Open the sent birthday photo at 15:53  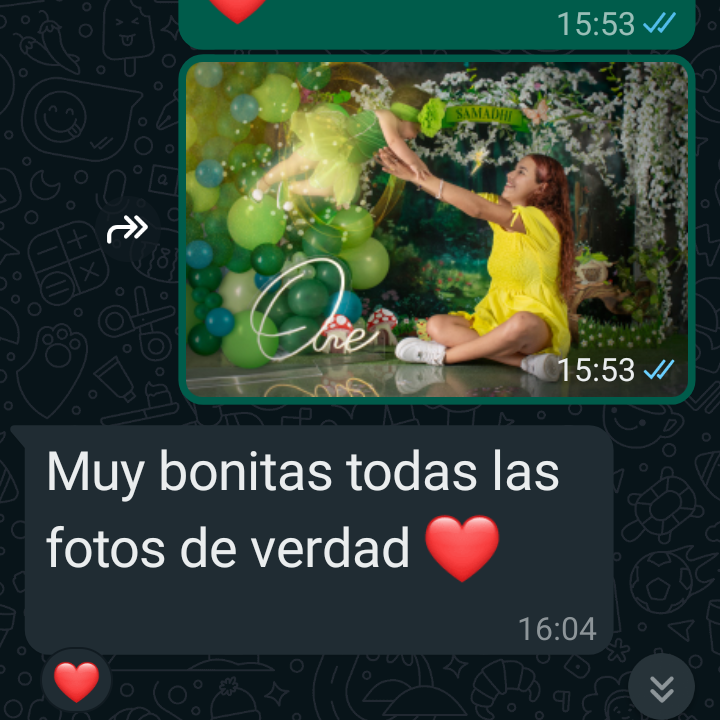tap(437, 228)
